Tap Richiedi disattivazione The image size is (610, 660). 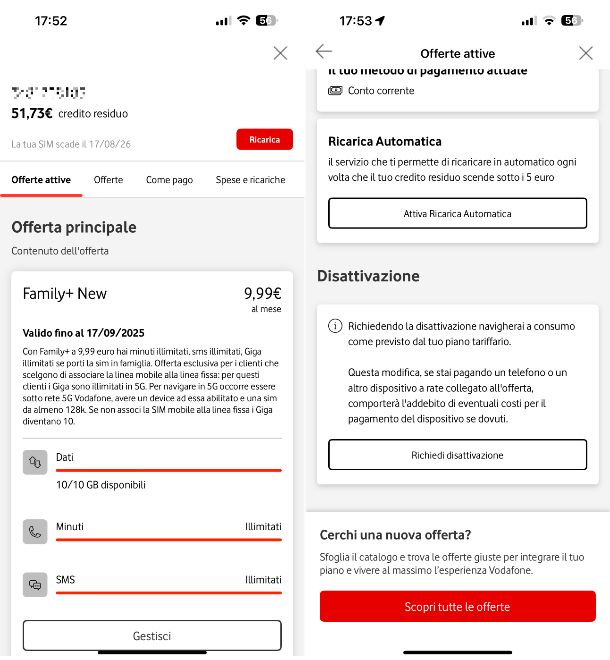point(457,455)
